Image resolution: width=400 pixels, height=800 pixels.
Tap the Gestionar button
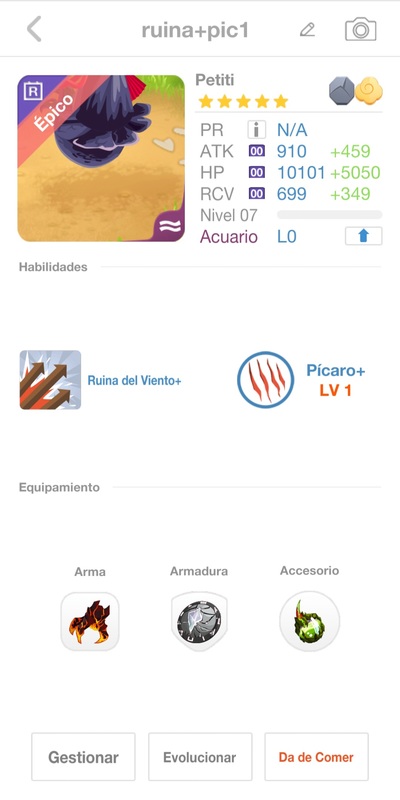83,757
